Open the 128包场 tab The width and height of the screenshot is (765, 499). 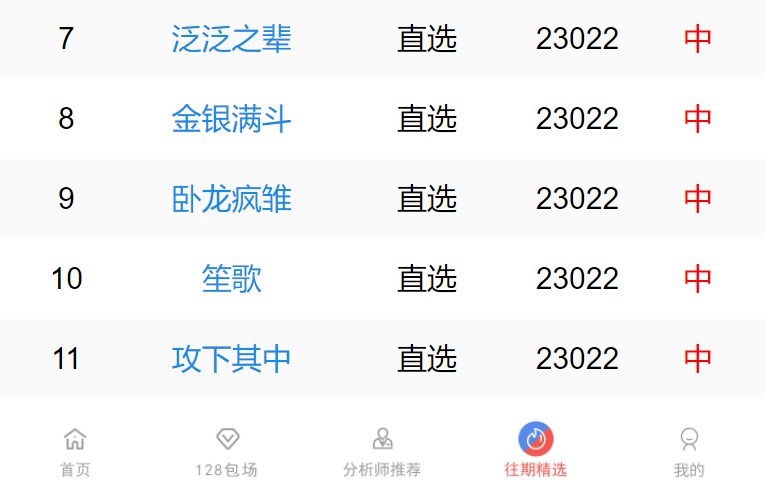227,451
